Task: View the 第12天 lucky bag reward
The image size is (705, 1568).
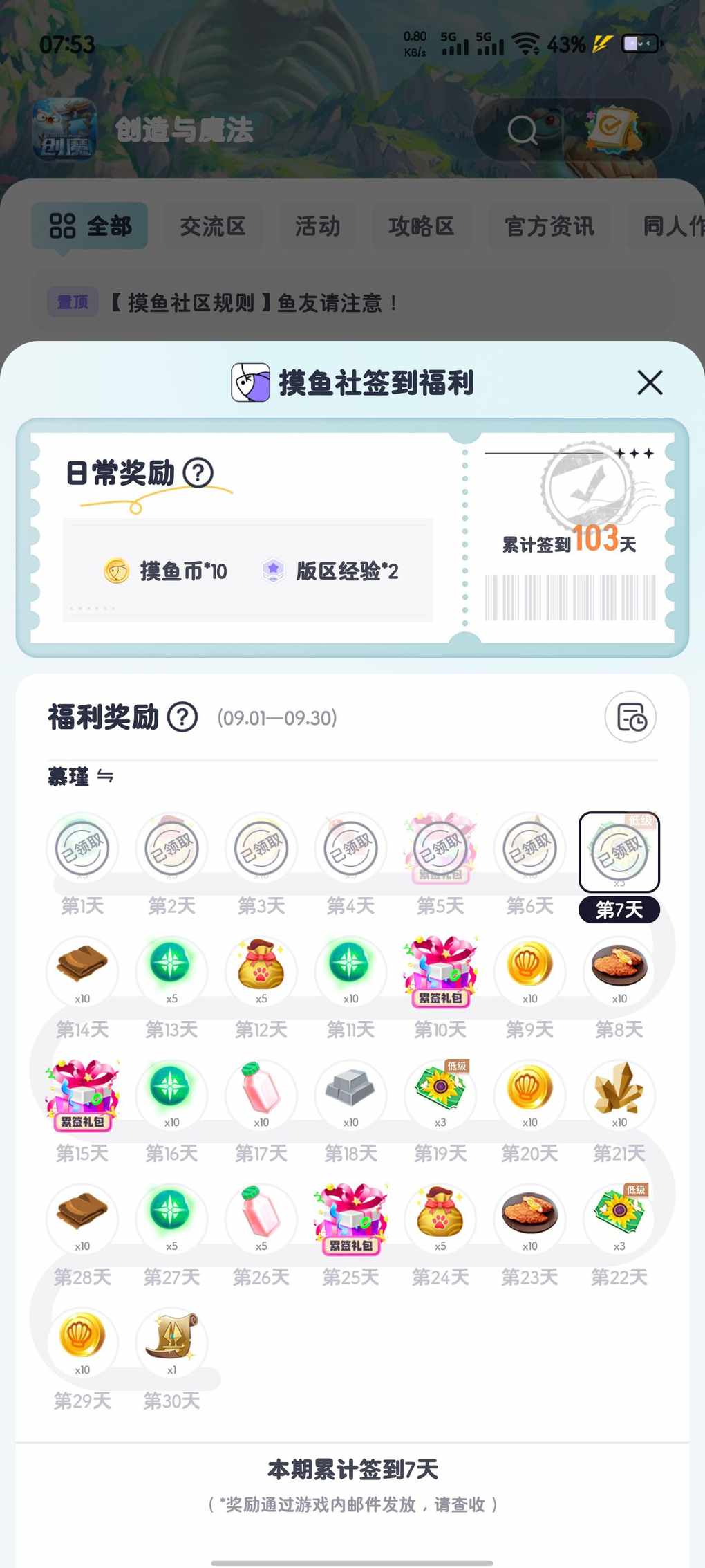Action: point(261,970)
